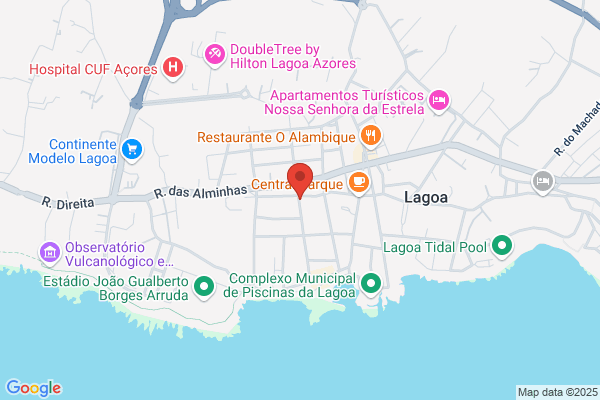Screen dimensions: 600x400
Task: Select the Central Parque café marker
Action: 359,183
